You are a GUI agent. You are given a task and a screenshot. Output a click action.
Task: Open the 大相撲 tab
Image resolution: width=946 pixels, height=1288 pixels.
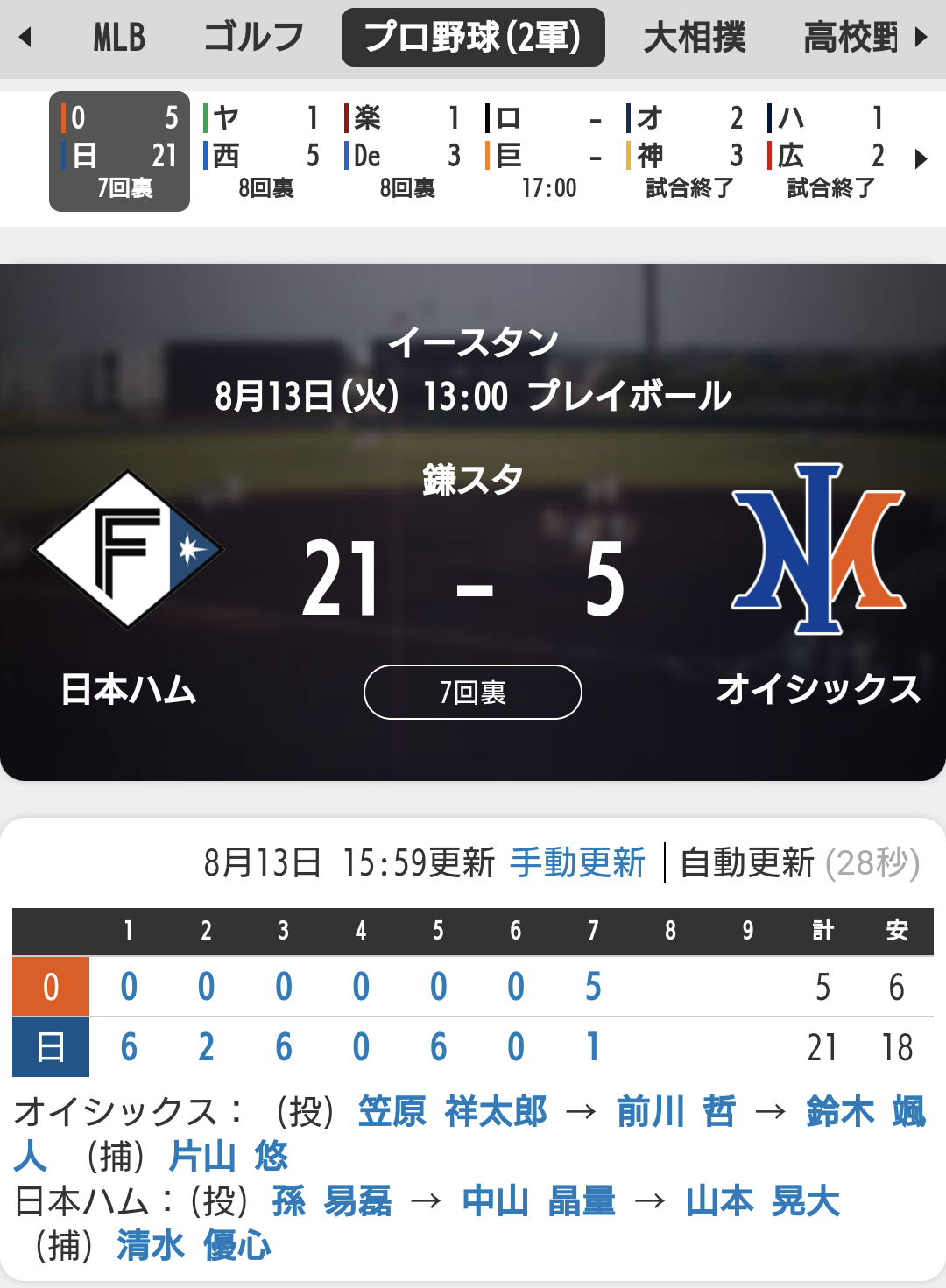pyautogui.click(x=695, y=38)
